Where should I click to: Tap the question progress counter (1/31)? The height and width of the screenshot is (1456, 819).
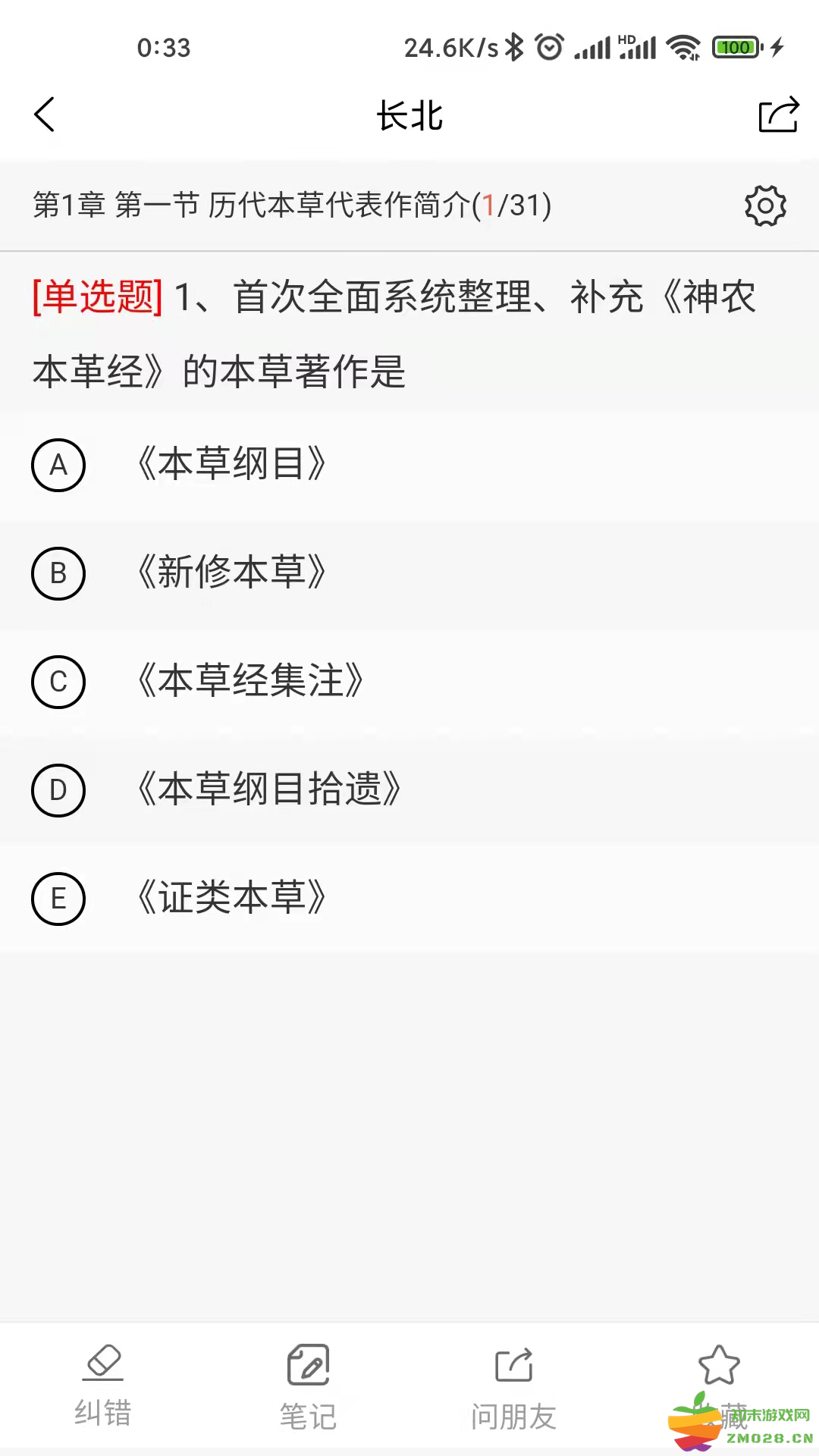(x=513, y=206)
